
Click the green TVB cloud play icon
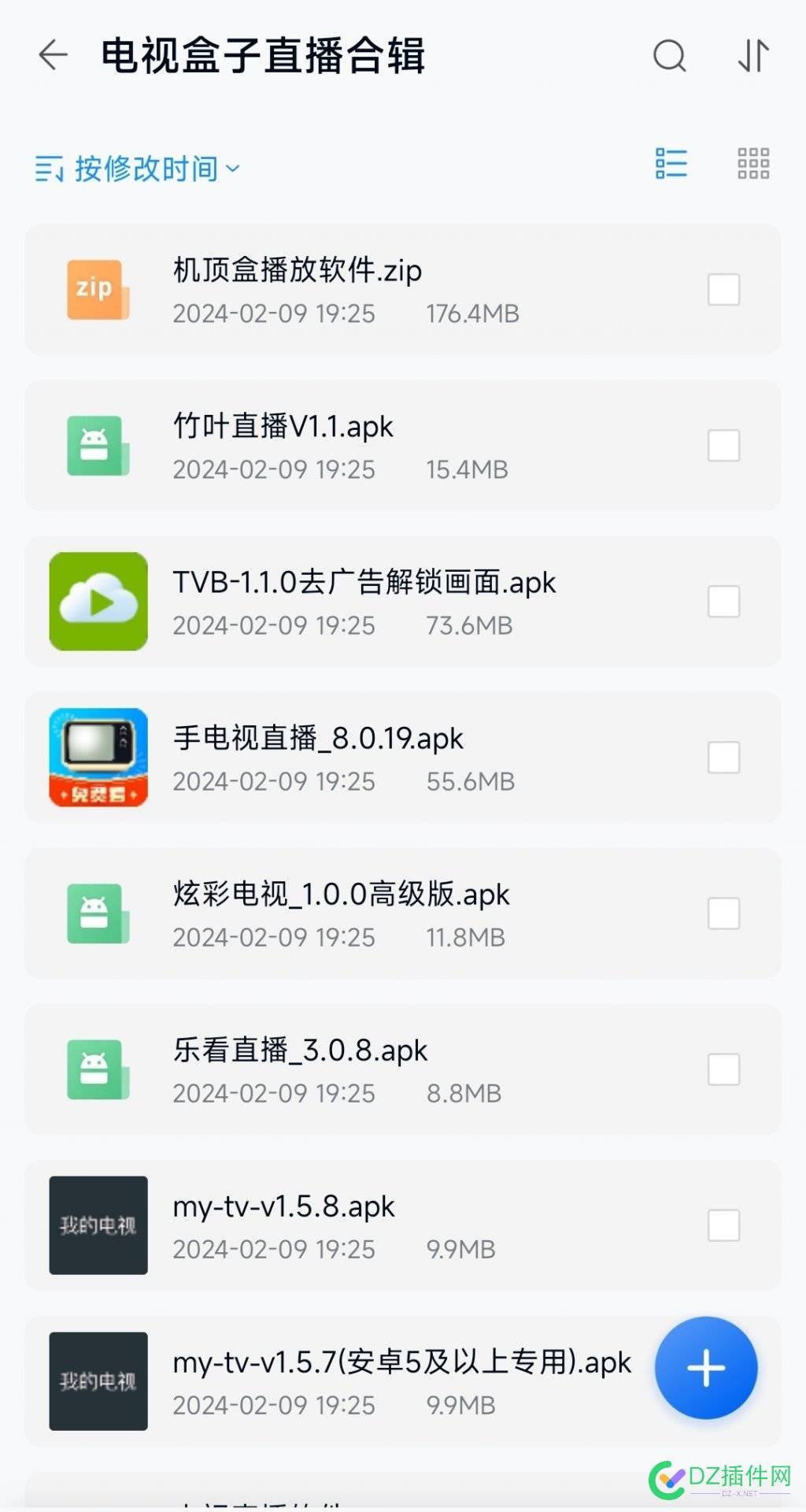tap(98, 601)
